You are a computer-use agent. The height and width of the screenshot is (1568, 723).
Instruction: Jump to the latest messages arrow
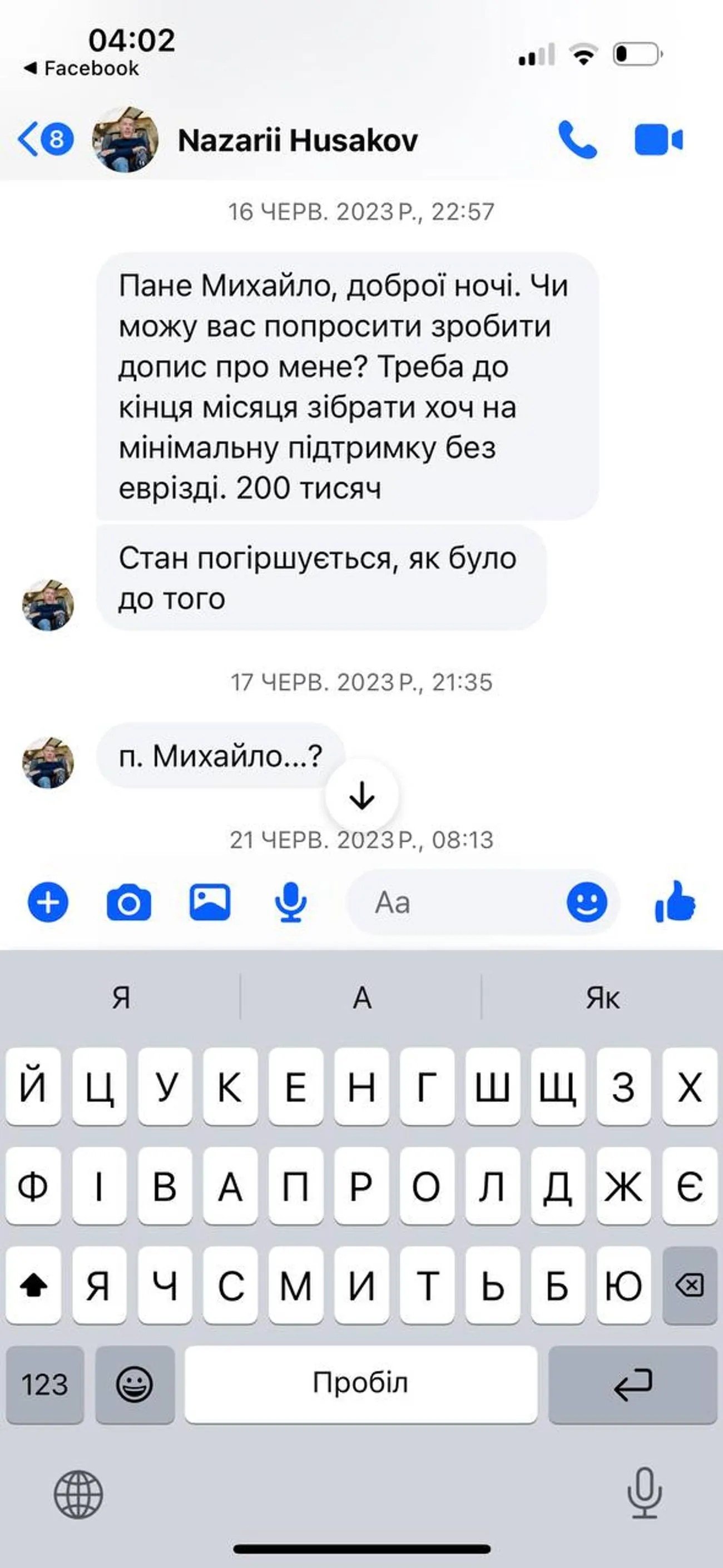coord(362,796)
